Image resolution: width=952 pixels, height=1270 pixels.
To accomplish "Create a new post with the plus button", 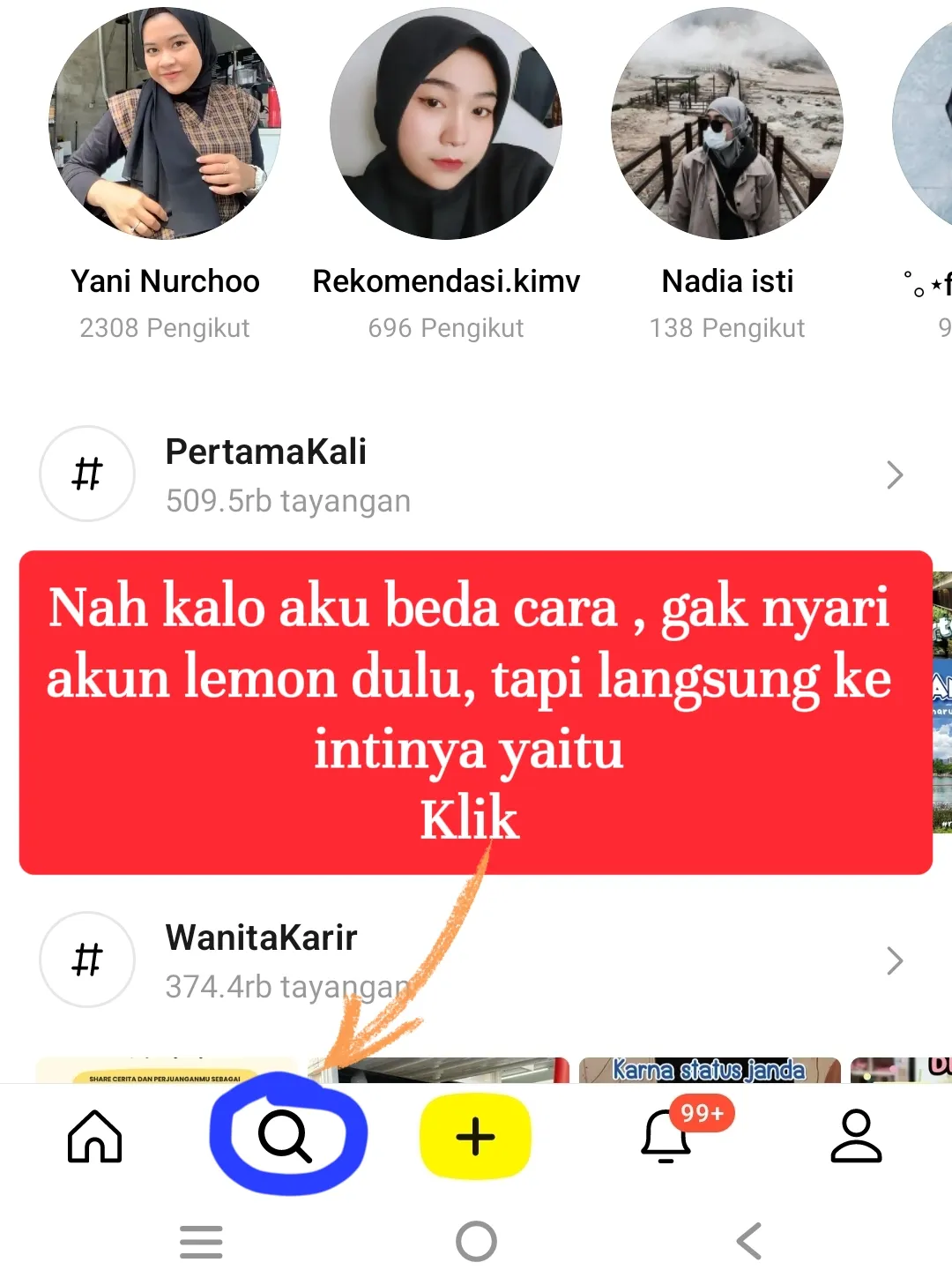I will tap(476, 1136).
